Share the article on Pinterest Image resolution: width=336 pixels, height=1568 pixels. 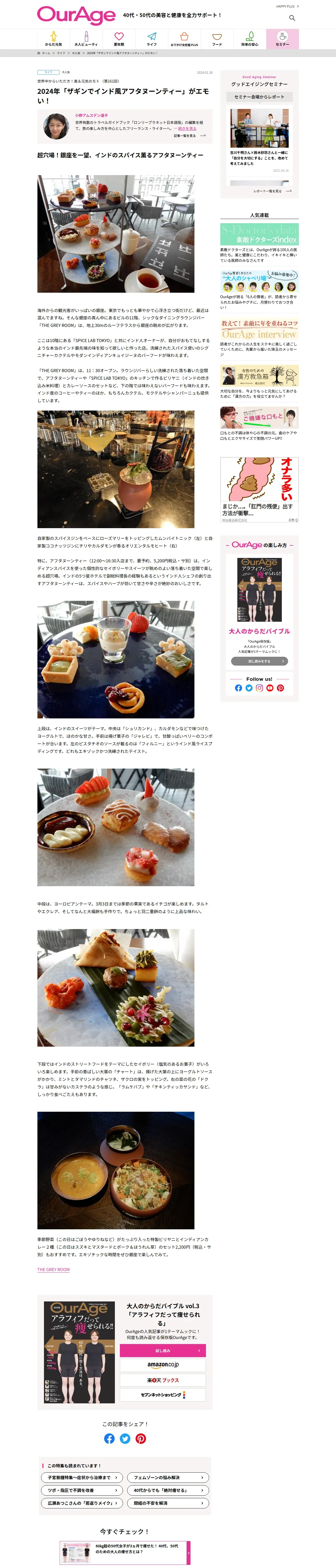pyautogui.click(x=141, y=1438)
